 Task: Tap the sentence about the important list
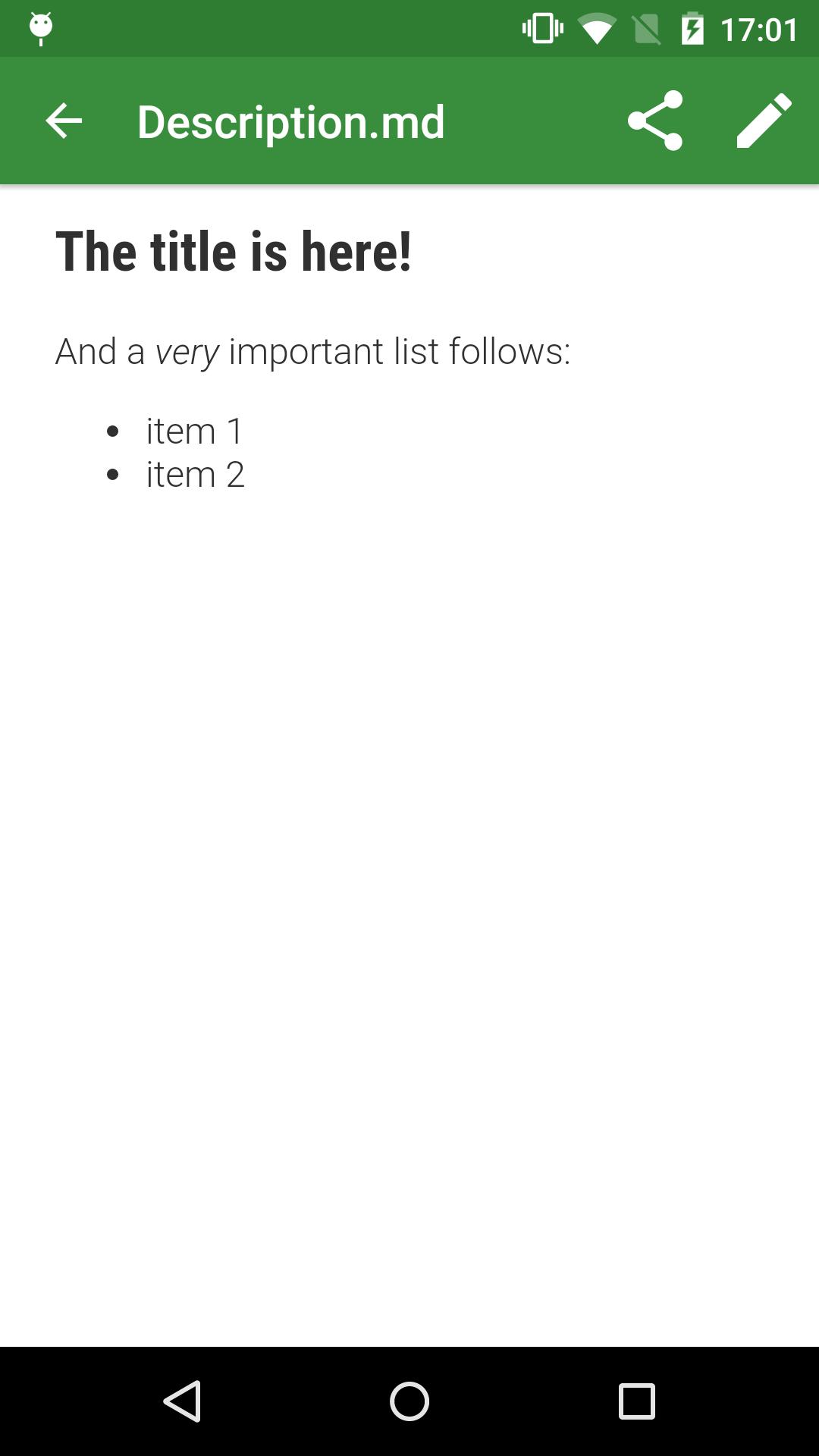point(312,350)
